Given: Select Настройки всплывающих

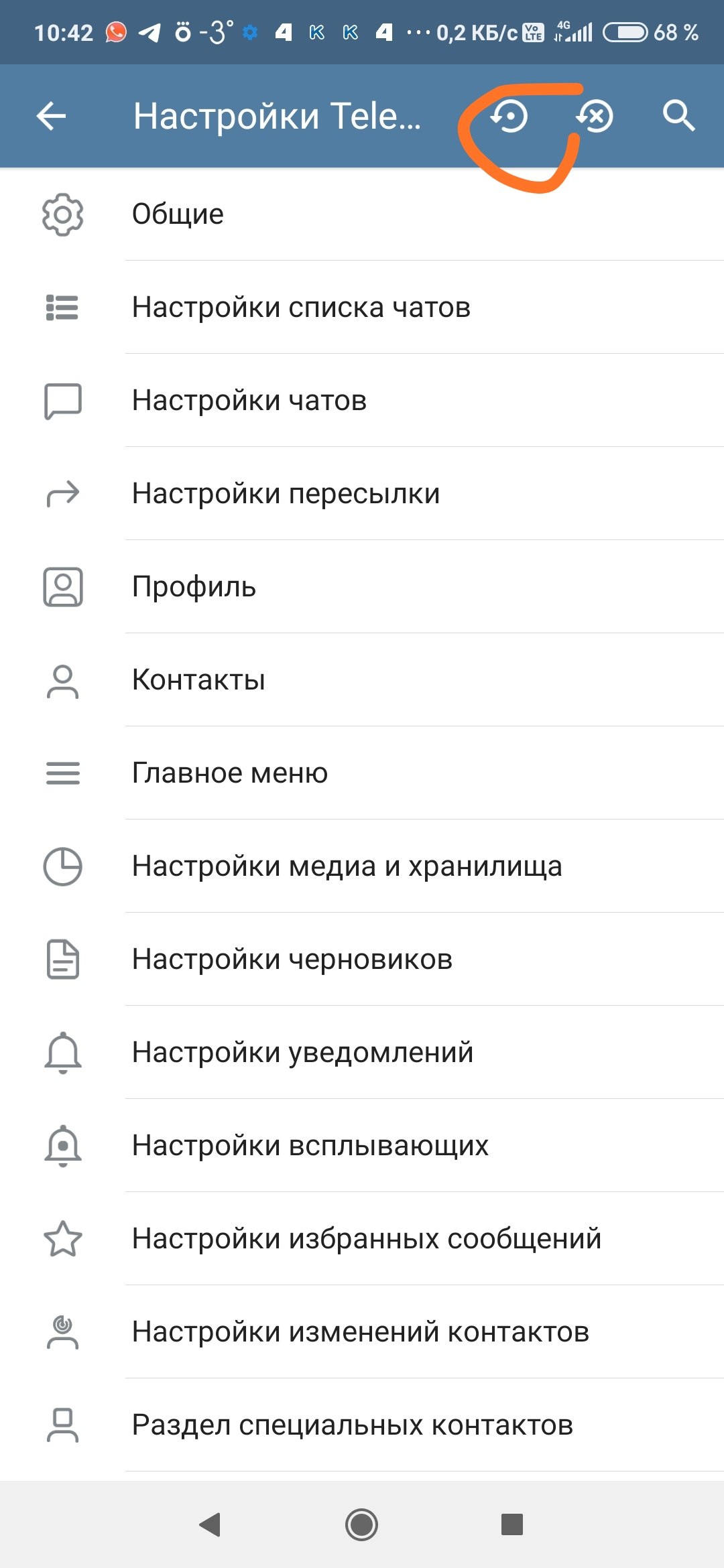Looking at the screenshot, I should 362,1146.
